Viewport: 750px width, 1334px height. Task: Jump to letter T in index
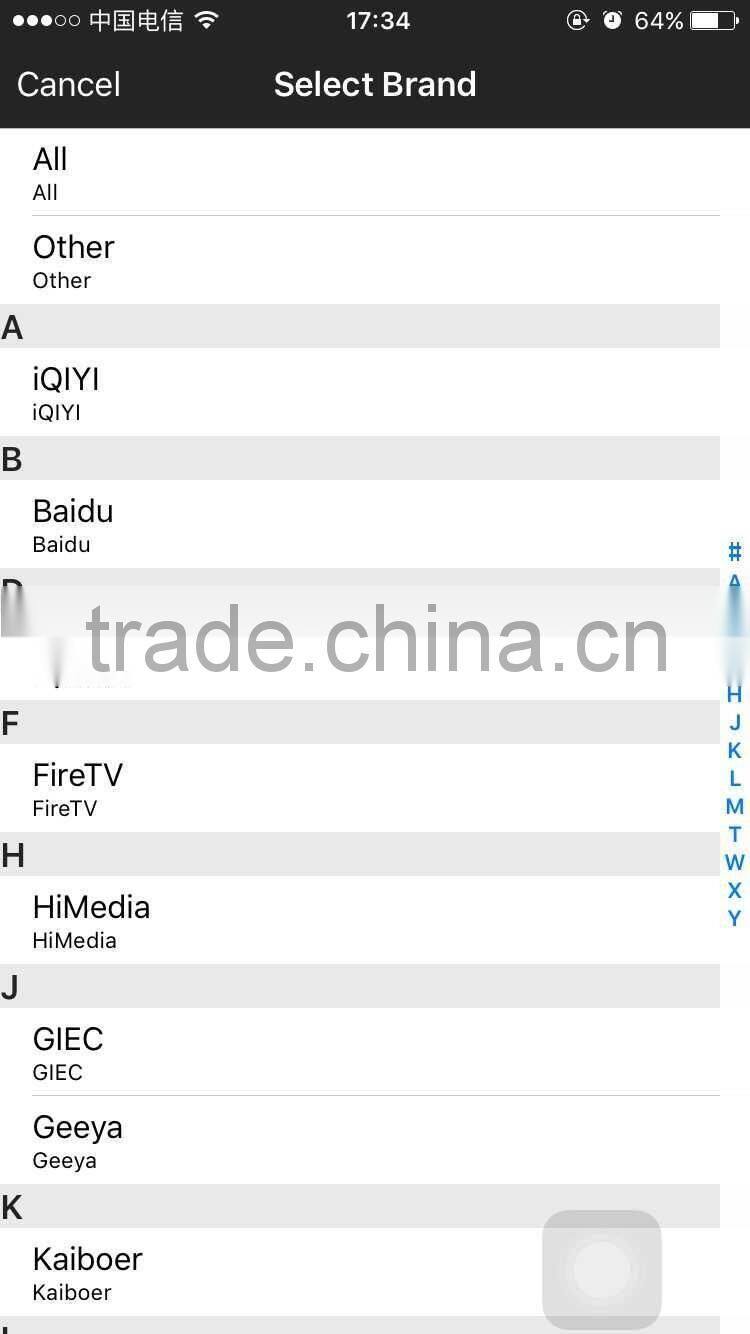pyautogui.click(x=734, y=834)
